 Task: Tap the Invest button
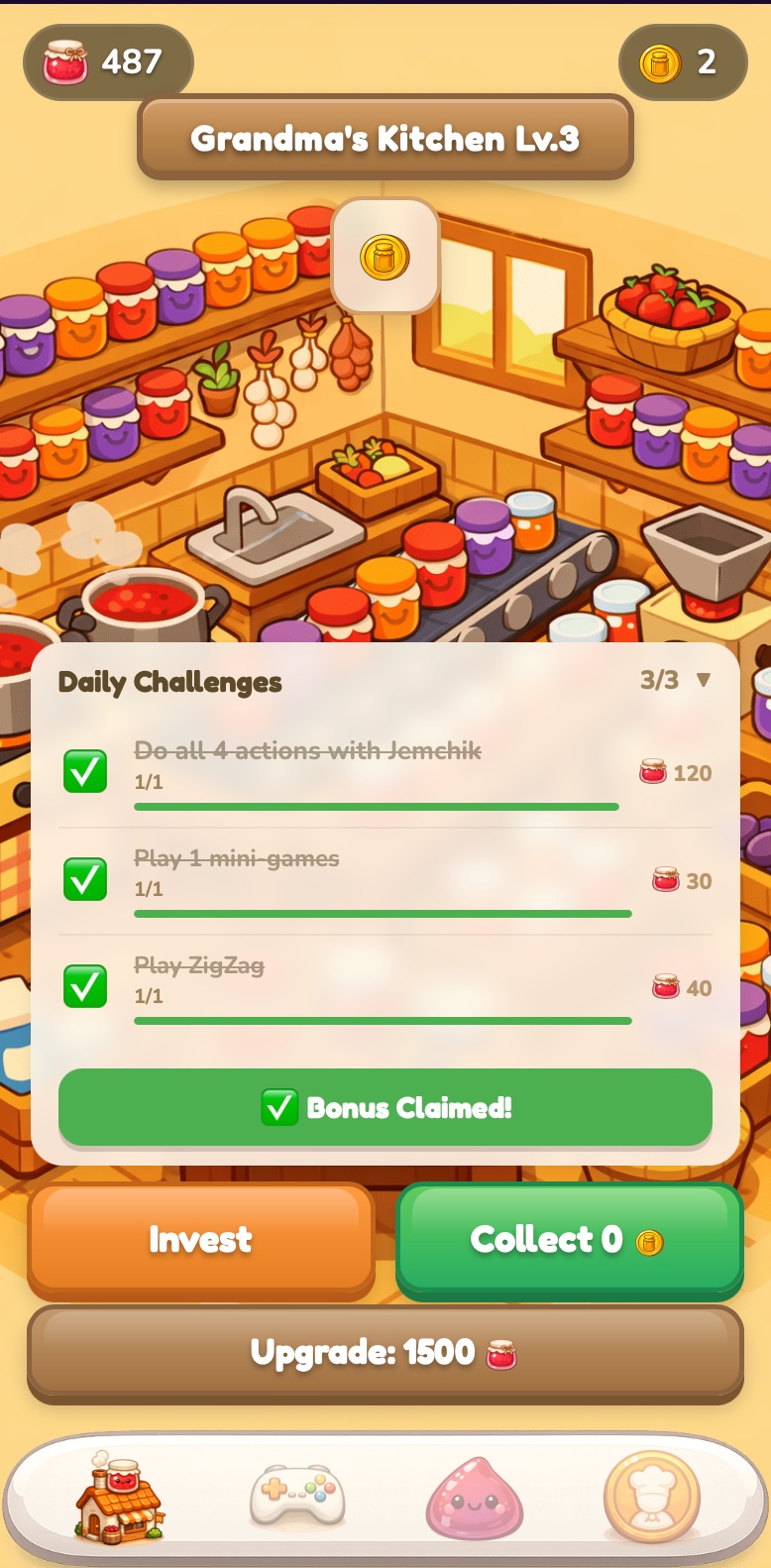[x=201, y=1239]
